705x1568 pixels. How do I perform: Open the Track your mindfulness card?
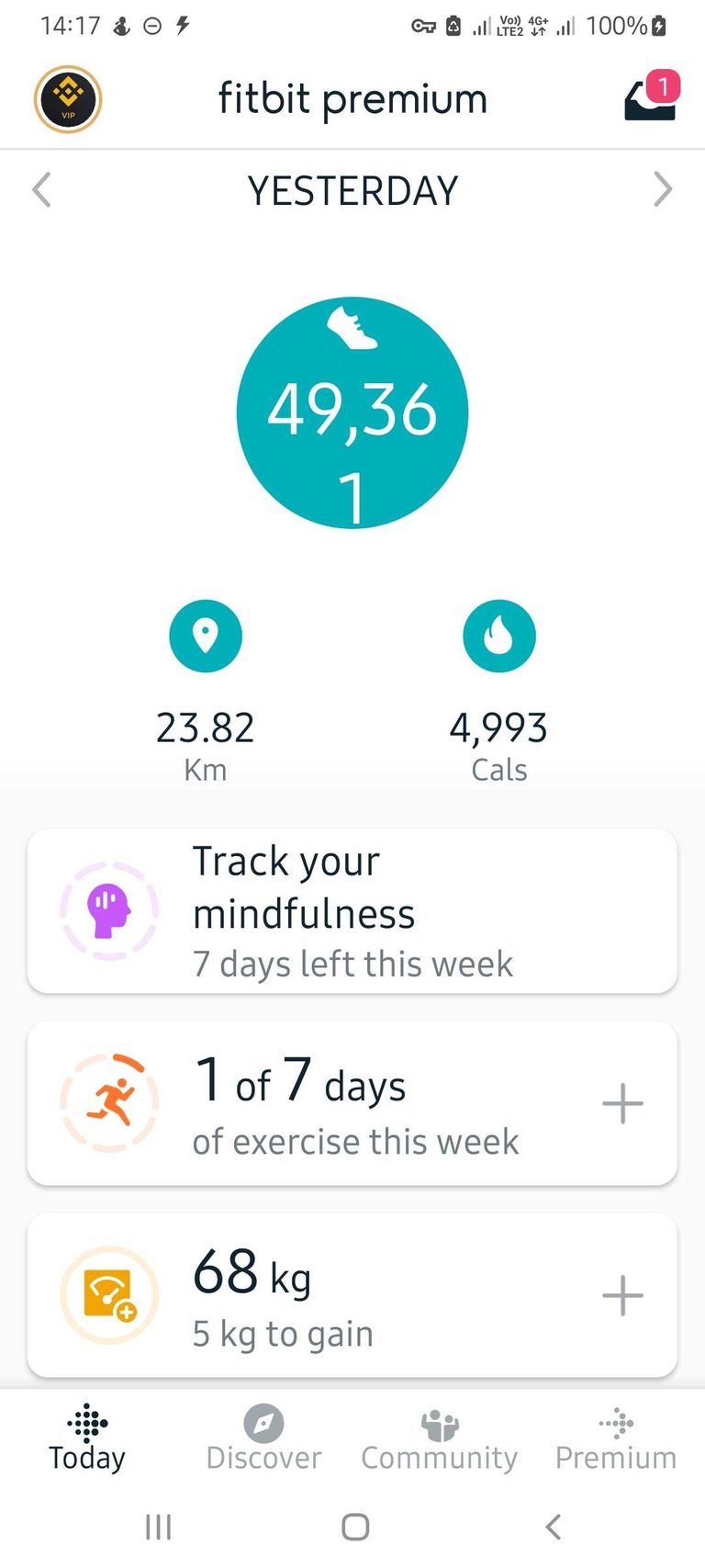click(352, 911)
